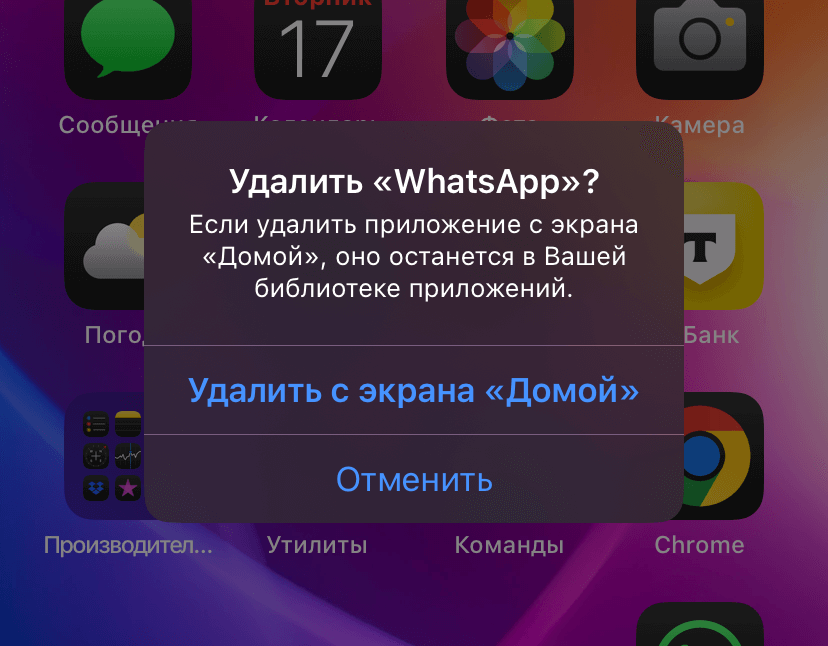Confirm «Удалить с экрана «Домой»»
Image resolution: width=828 pixels, height=646 pixels.
[414, 390]
